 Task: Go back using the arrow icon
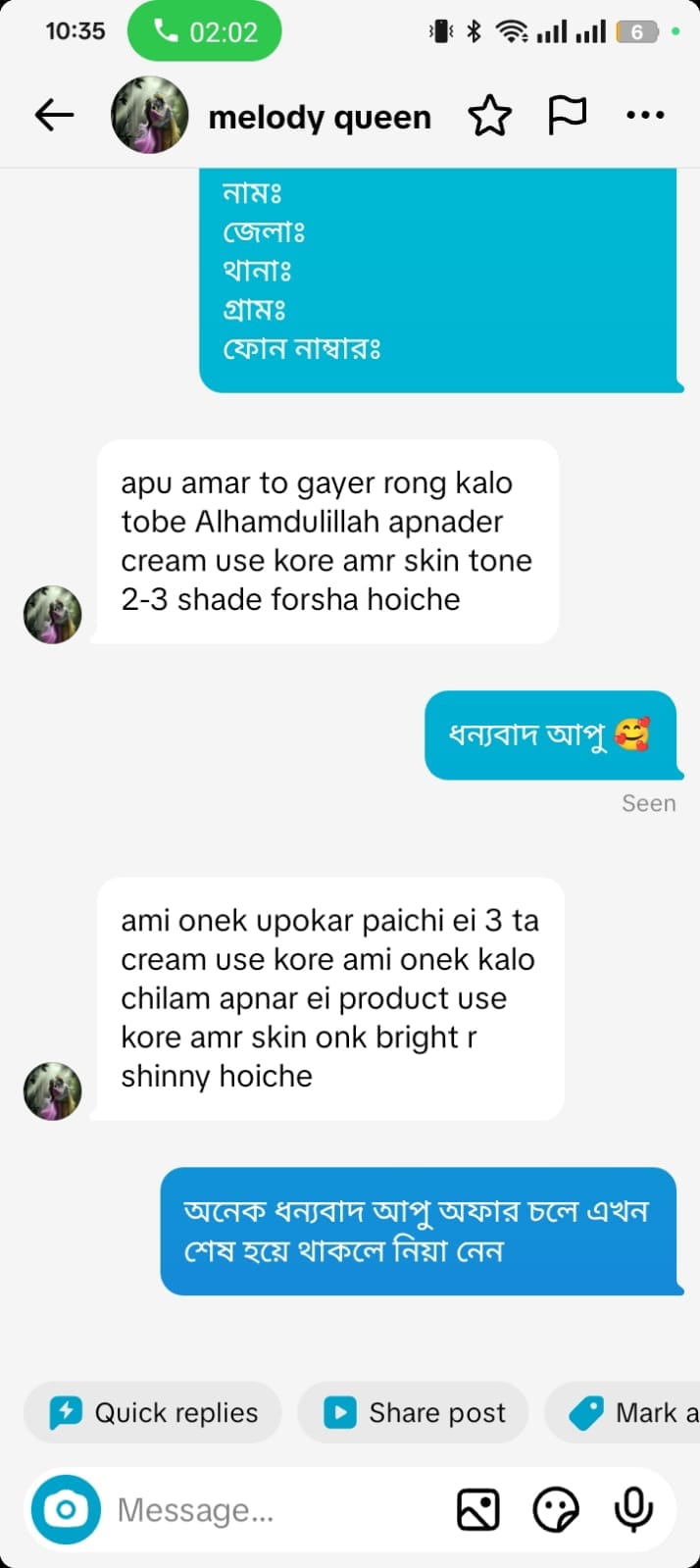(x=54, y=116)
